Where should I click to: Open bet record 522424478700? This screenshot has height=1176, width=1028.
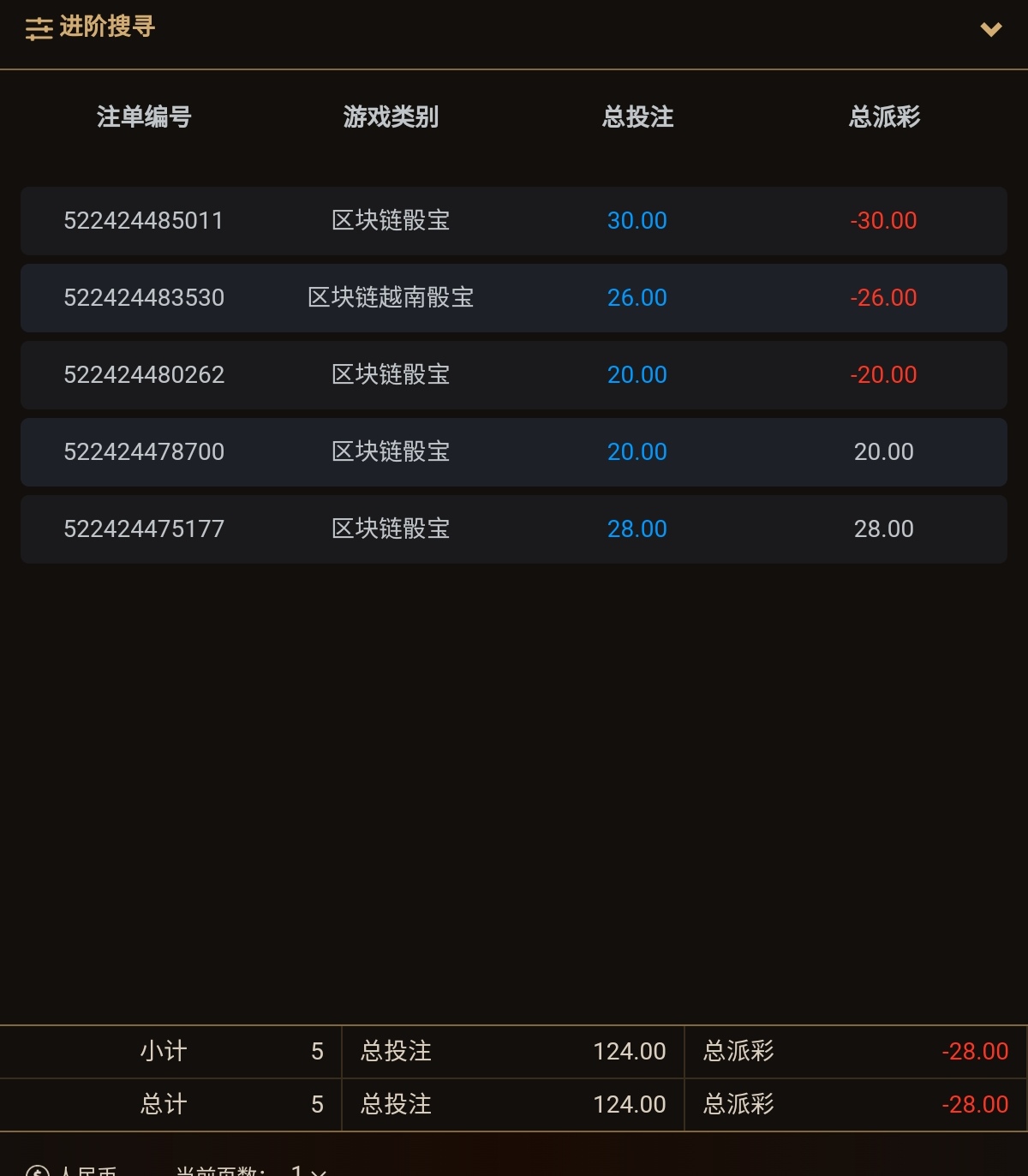144,452
